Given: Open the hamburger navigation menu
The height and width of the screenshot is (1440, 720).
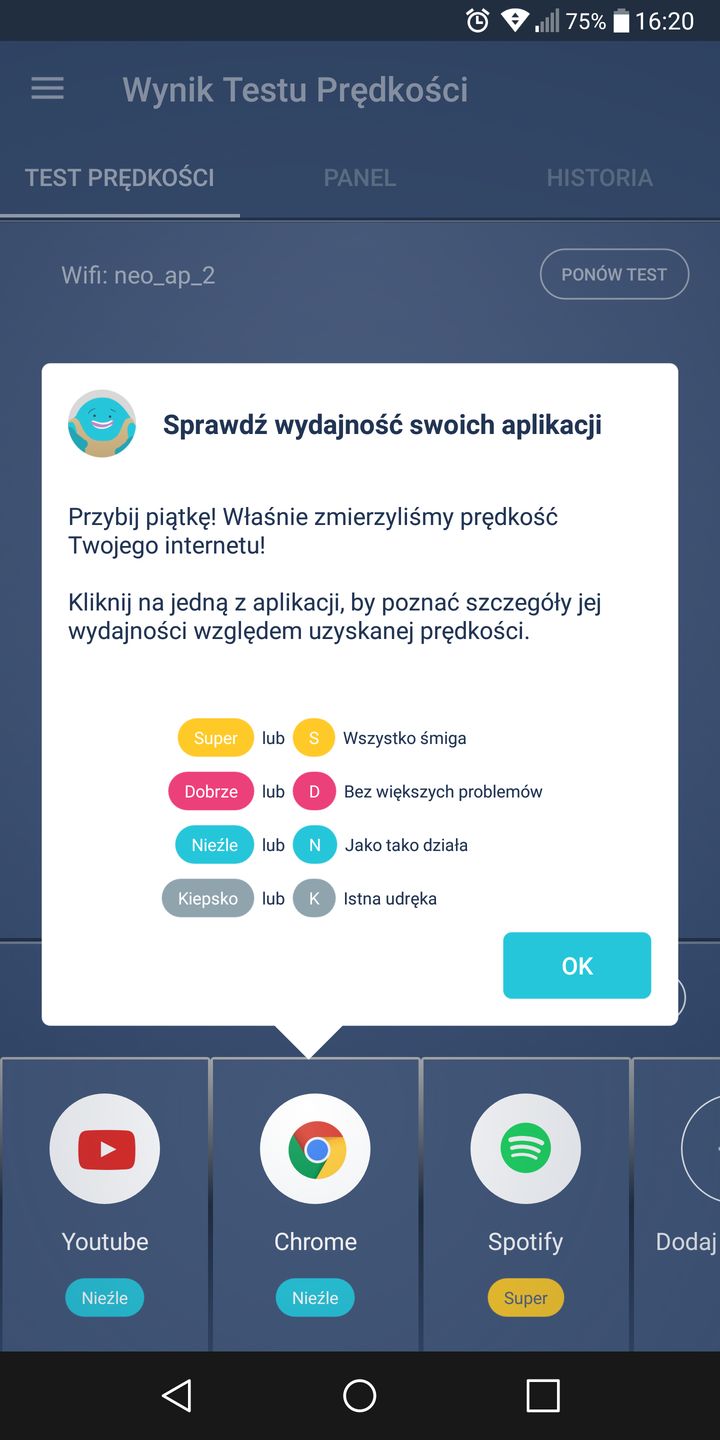Looking at the screenshot, I should coord(47,88).
